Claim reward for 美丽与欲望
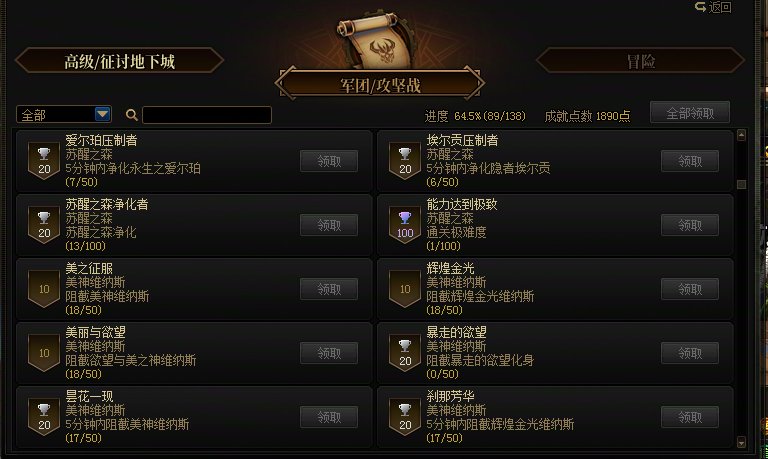Image resolution: width=768 pixels, height=459 pixels. click(x=328, y=353)
